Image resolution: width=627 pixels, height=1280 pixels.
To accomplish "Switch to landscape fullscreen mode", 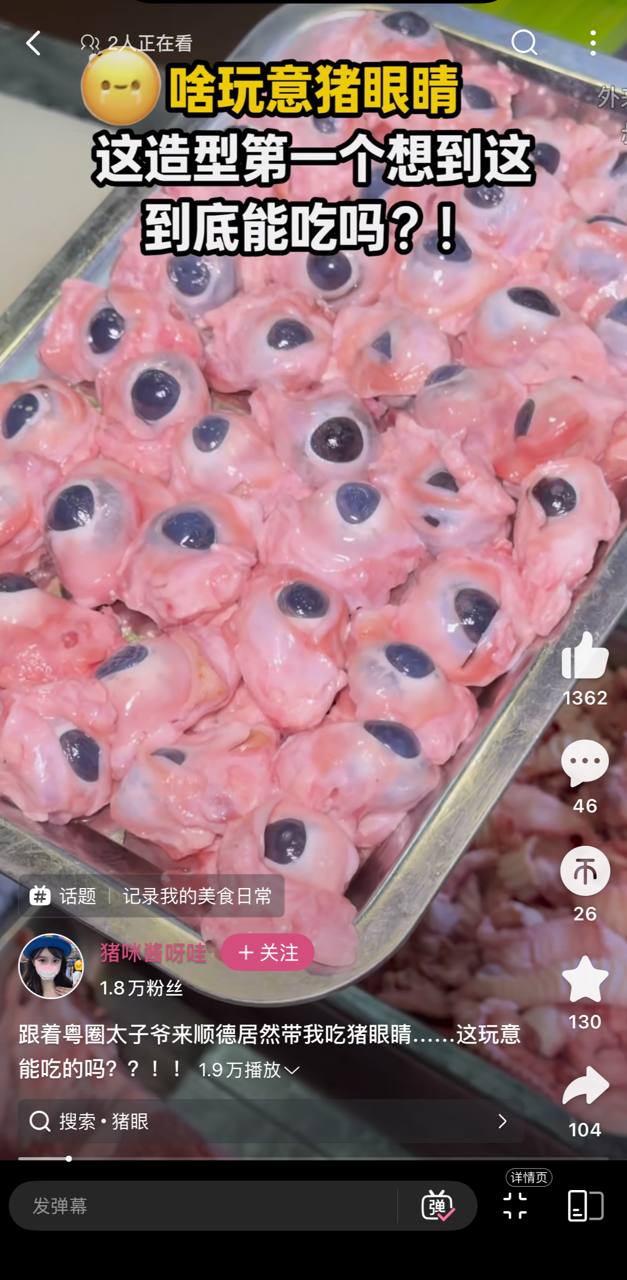I will tap(585, 1206).
